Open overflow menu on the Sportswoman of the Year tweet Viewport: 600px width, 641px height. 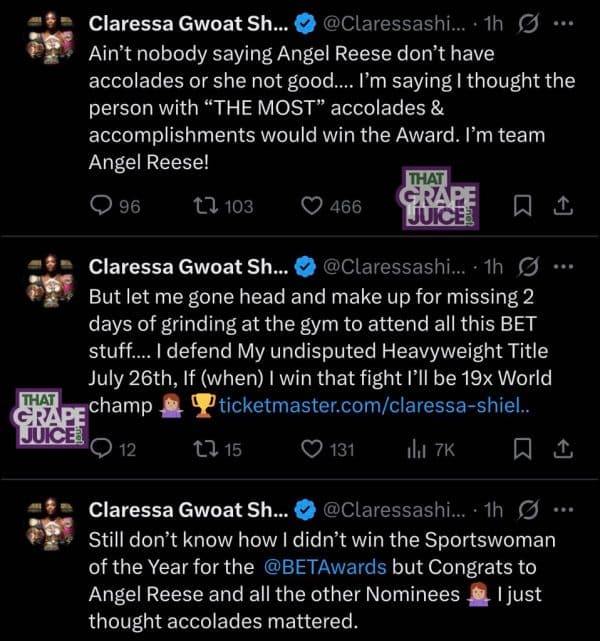click(563, 509)
